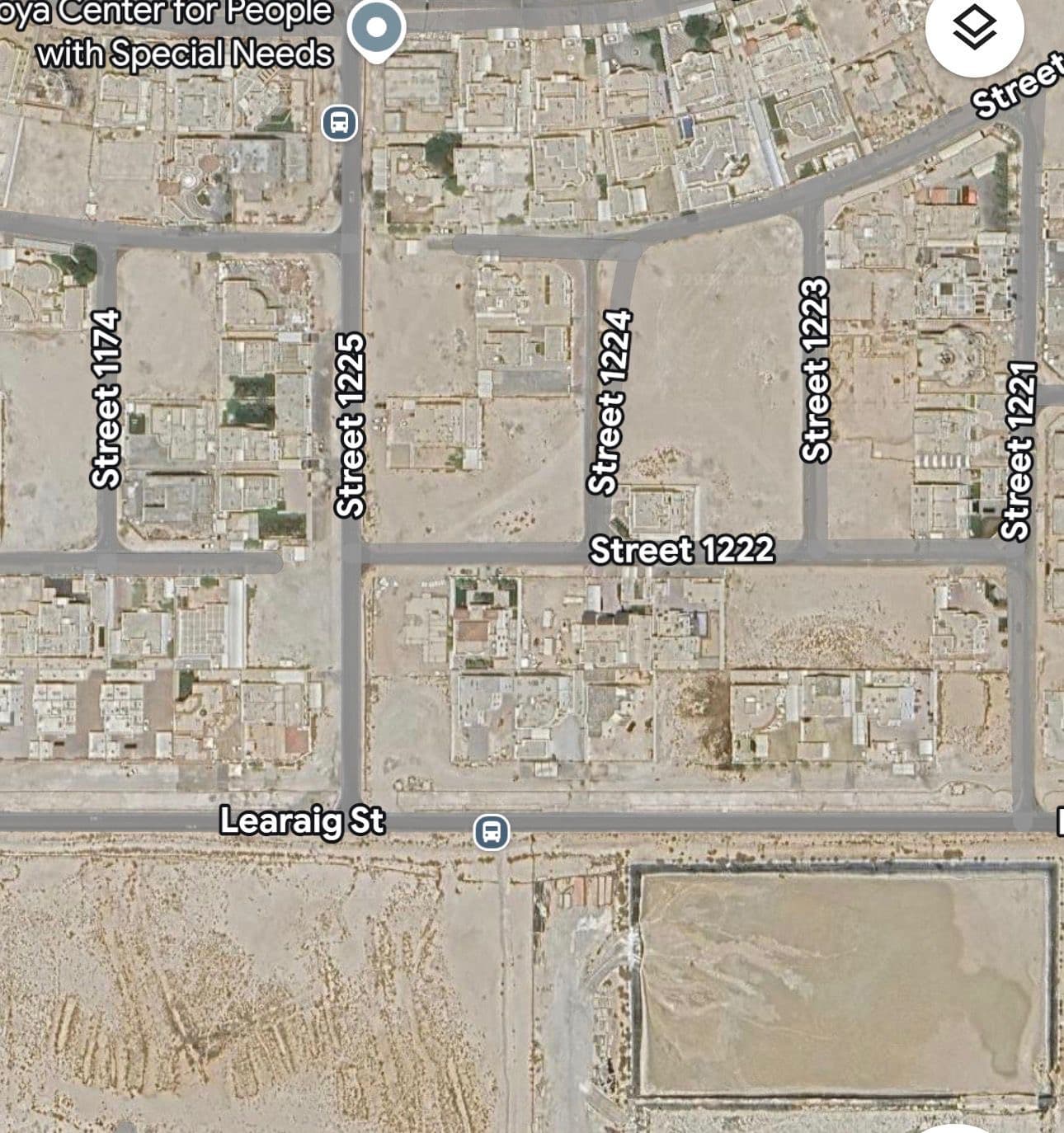Tap the bus stop icon on Street 1225
Screen dimensions: 1064x1133
tap(339, 123)
